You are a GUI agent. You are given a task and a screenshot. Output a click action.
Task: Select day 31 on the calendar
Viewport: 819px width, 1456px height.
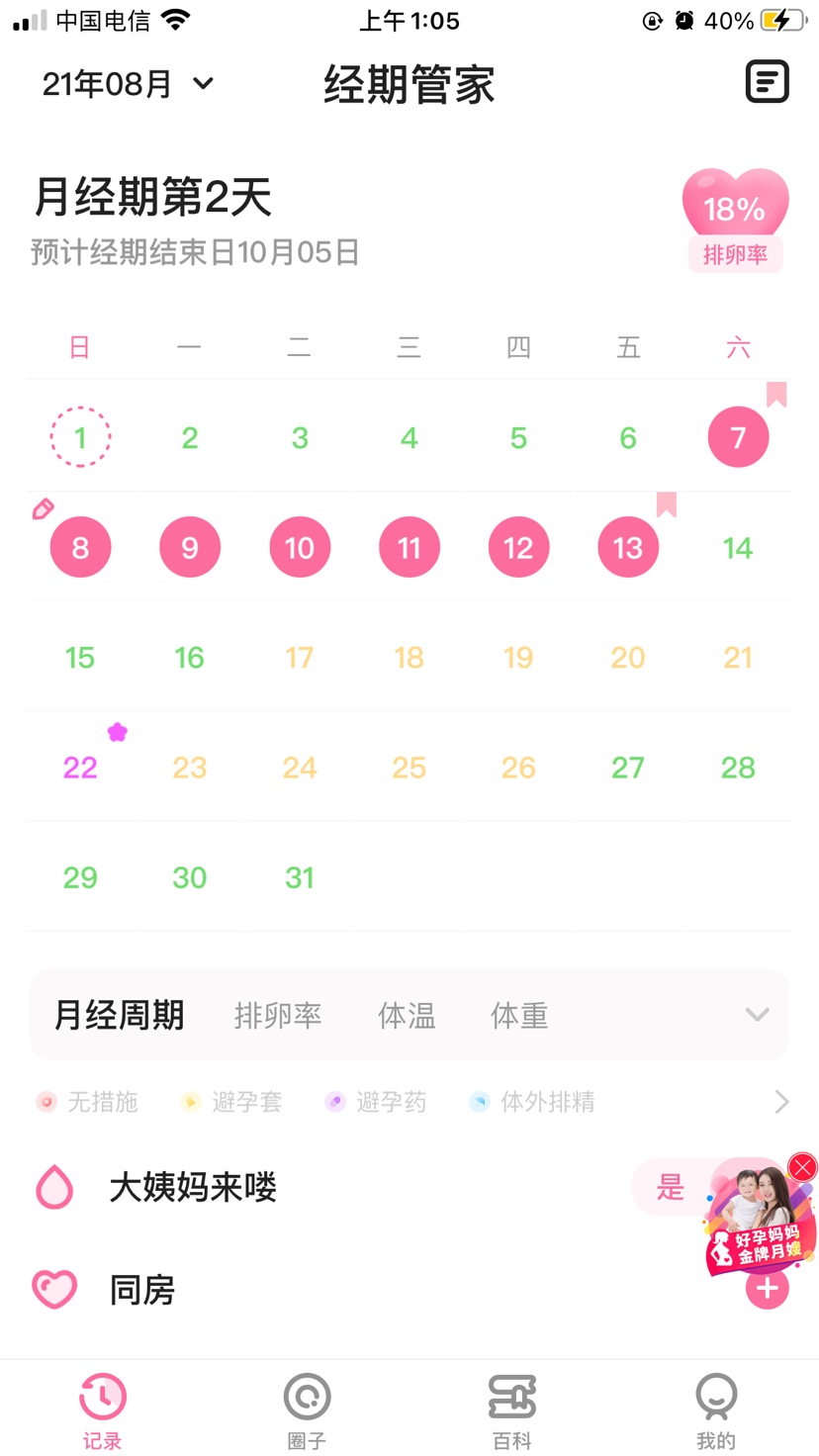(300, 877)
